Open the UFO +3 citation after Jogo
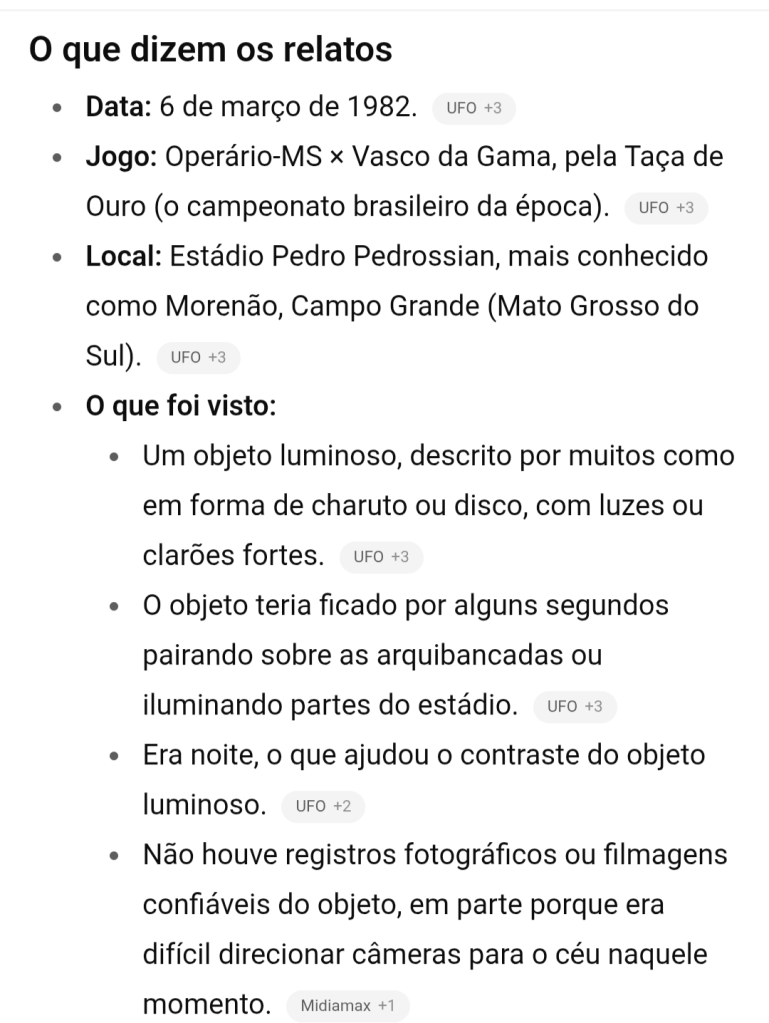 pyautogui.click(x=666, y=208)
